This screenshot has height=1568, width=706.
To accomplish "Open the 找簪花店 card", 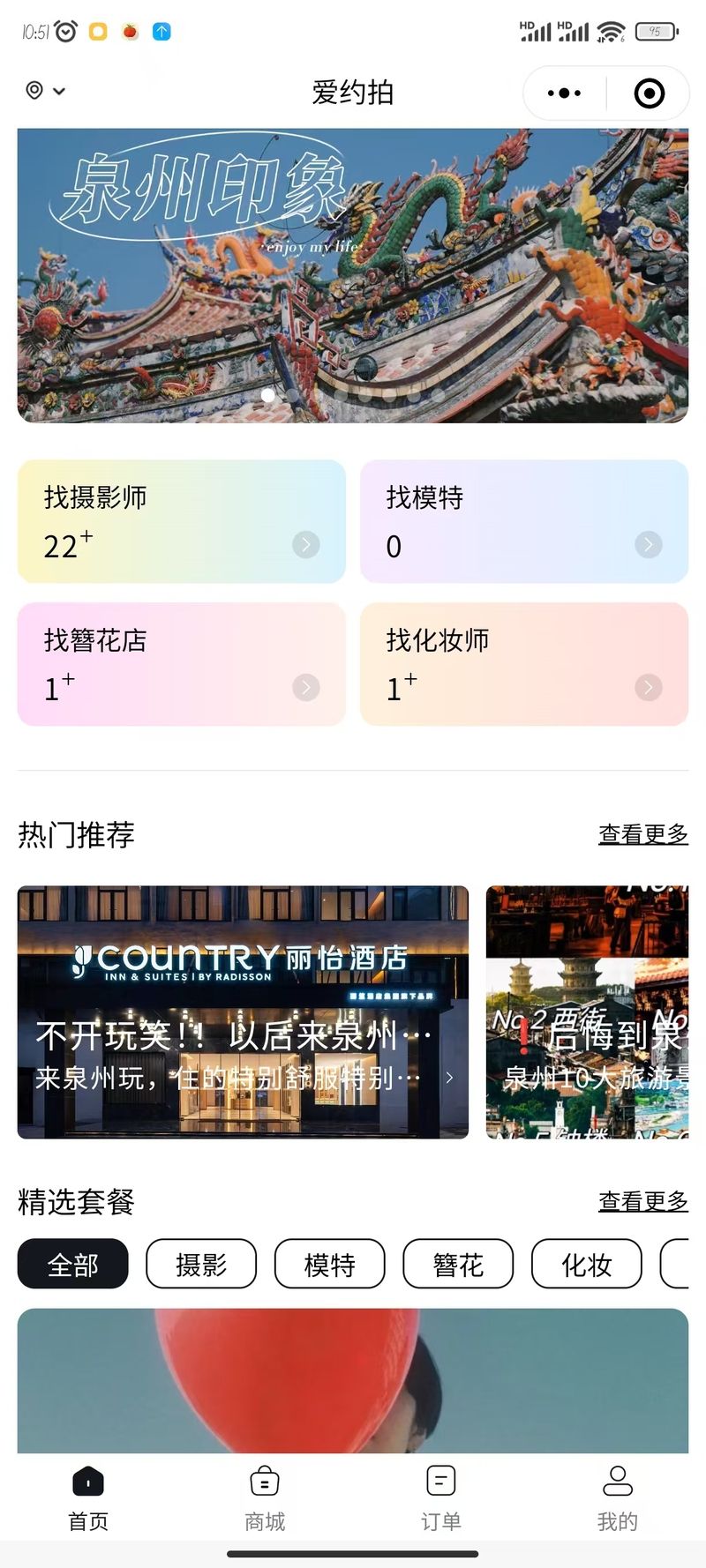I will point(181,664).
